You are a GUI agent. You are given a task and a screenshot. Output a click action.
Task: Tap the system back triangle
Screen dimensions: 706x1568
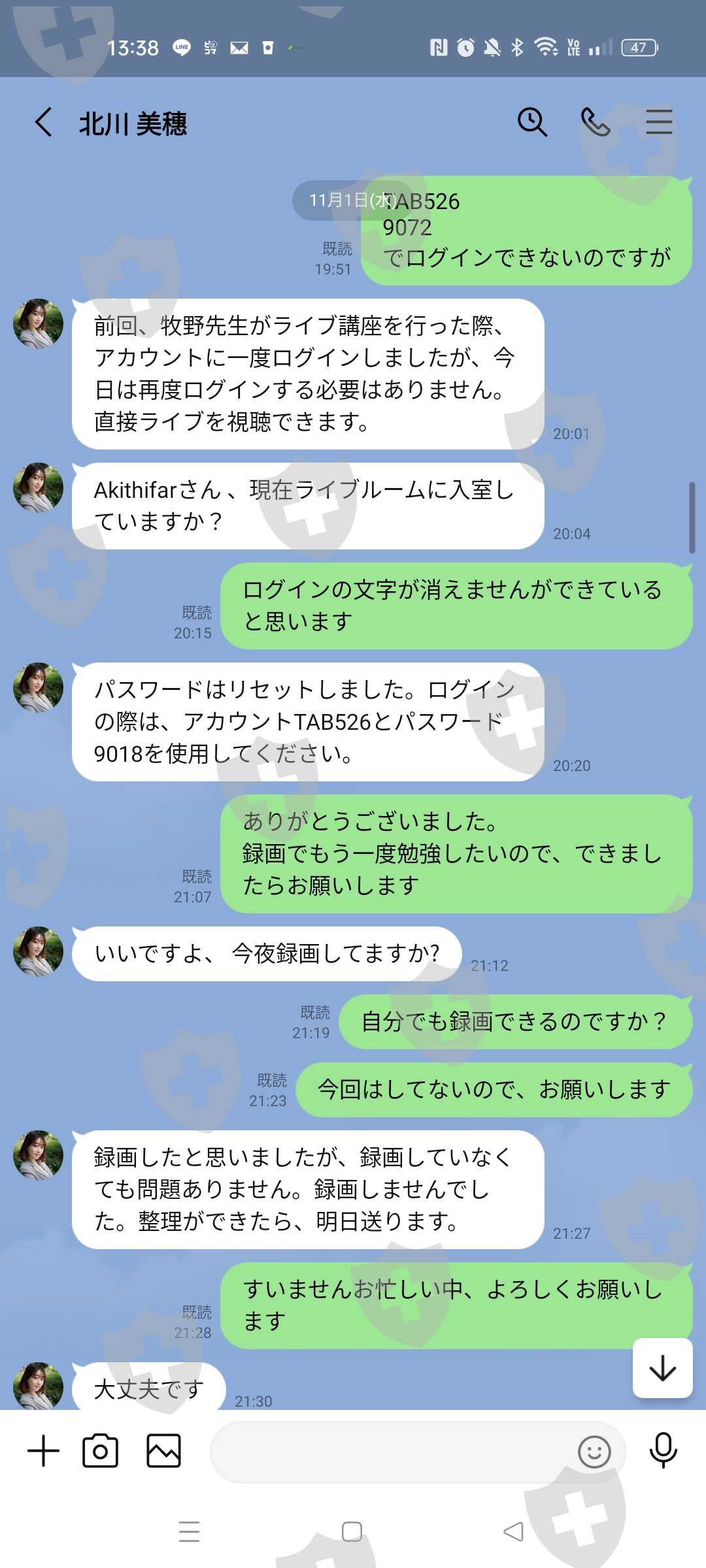click(x=514, y=1531)
